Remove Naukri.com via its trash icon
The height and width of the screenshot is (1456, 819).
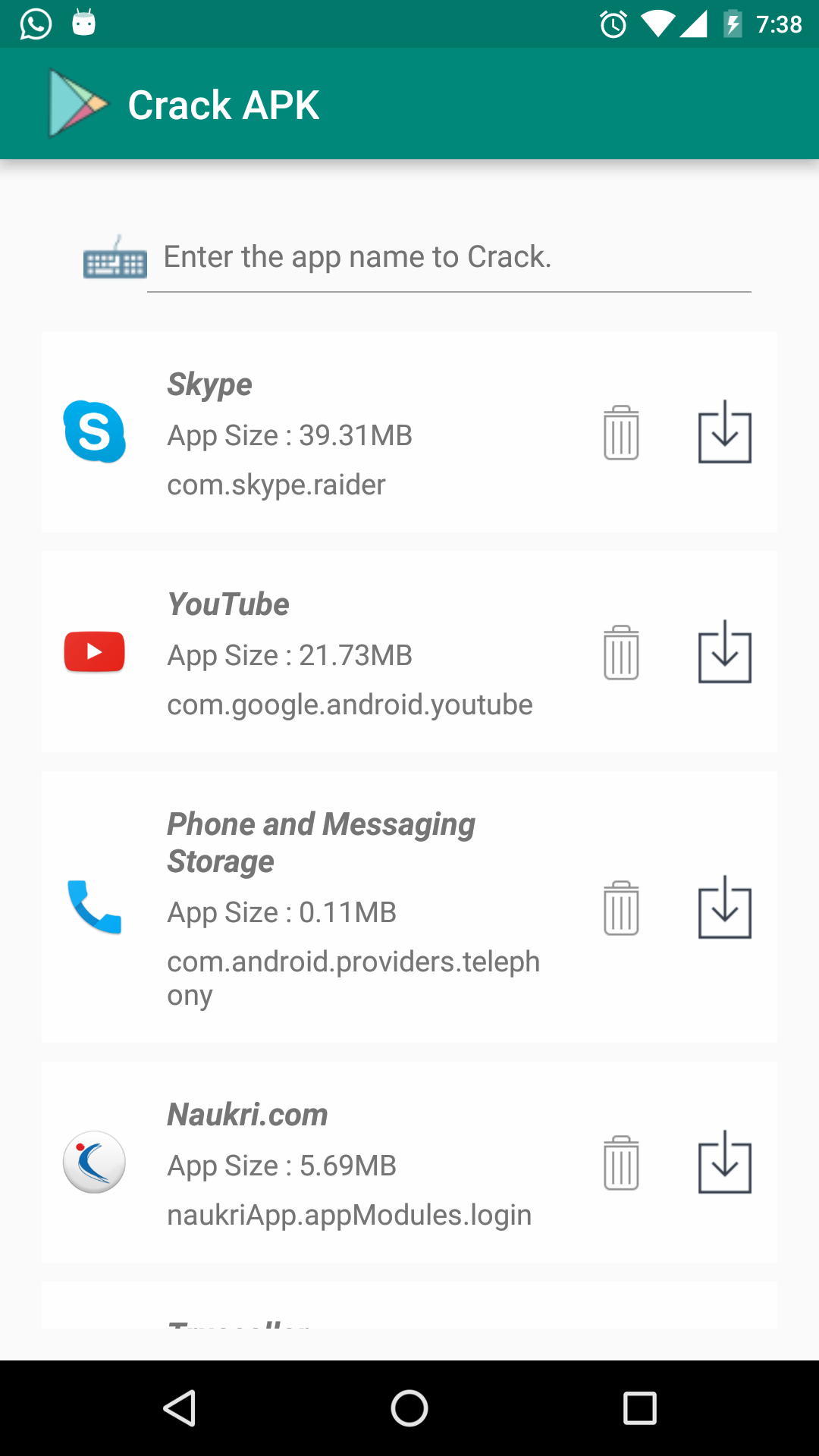tap(621, 1163)
